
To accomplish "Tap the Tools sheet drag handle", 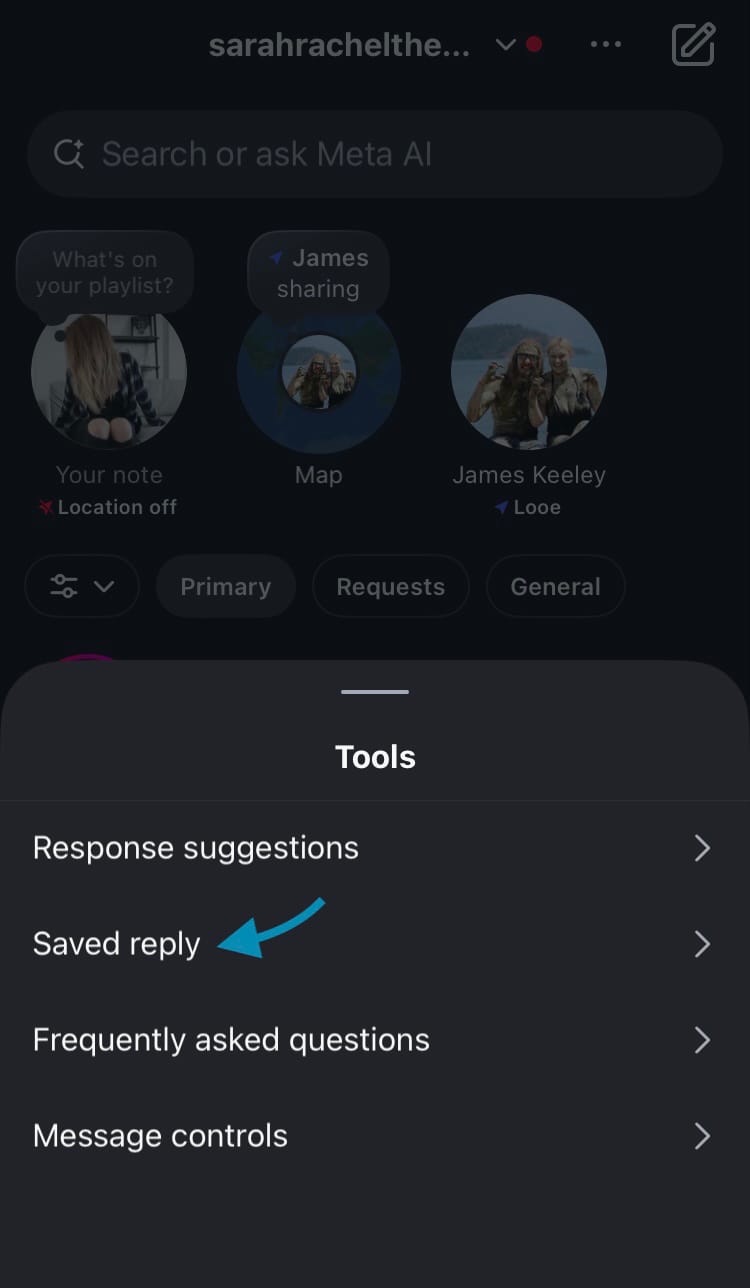I will [375, 692].
